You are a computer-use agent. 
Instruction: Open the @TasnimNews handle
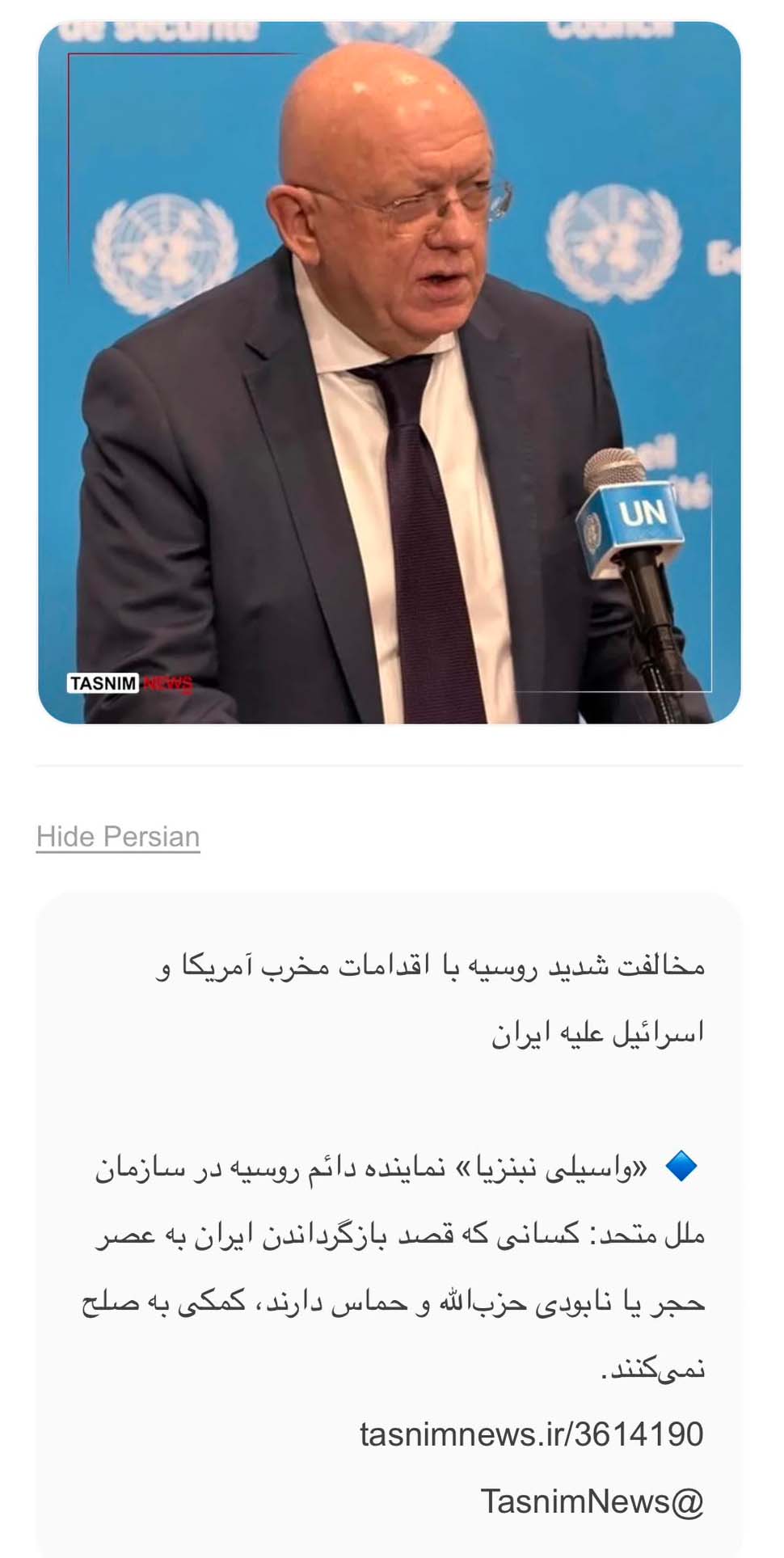point(592,1501)
